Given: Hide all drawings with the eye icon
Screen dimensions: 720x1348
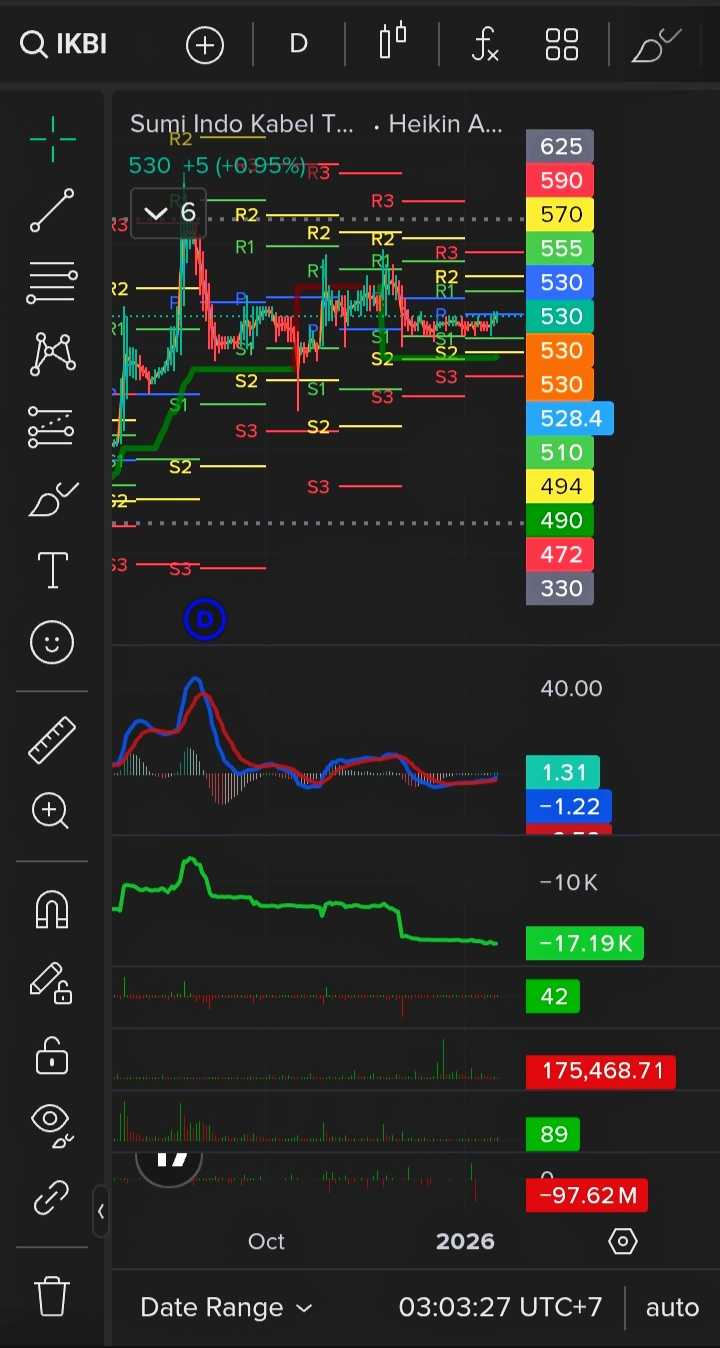Looking at the screenshot, I should [x=52, y=1122].
